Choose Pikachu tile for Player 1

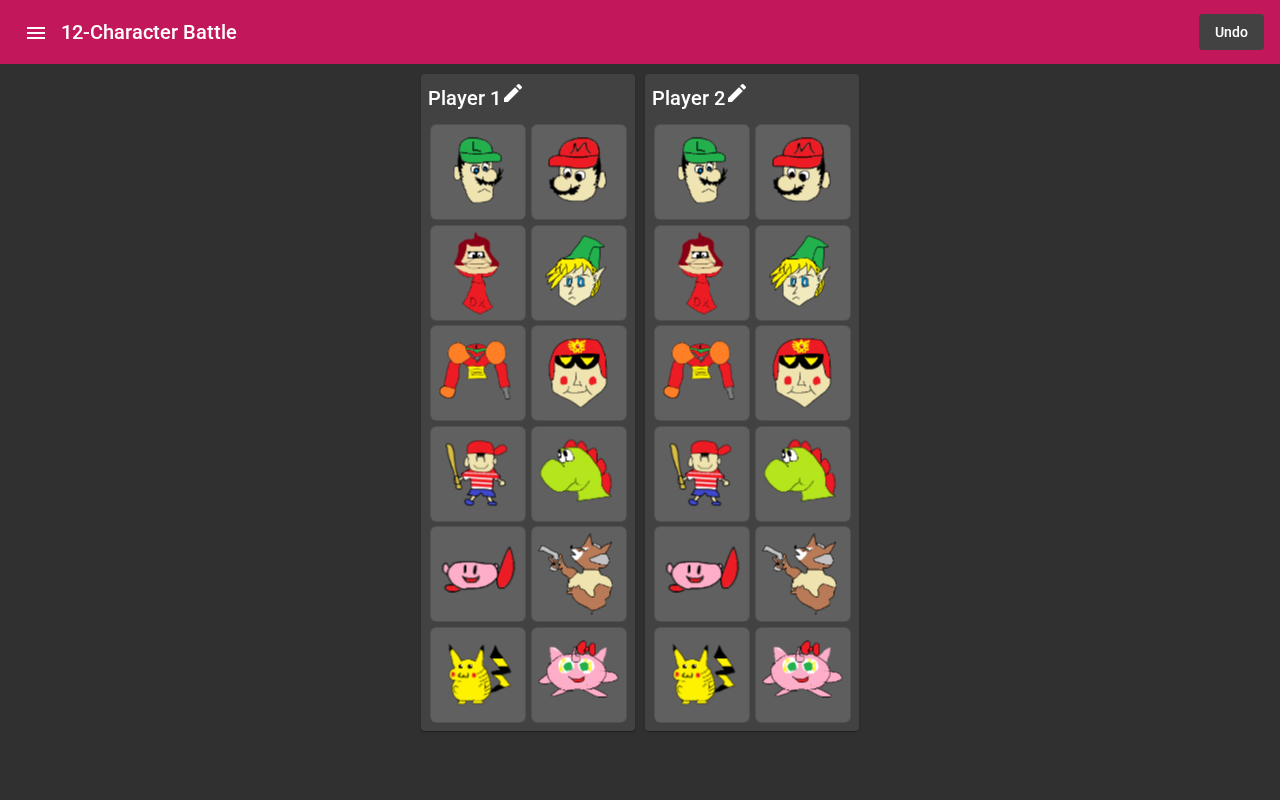[478, 675]
